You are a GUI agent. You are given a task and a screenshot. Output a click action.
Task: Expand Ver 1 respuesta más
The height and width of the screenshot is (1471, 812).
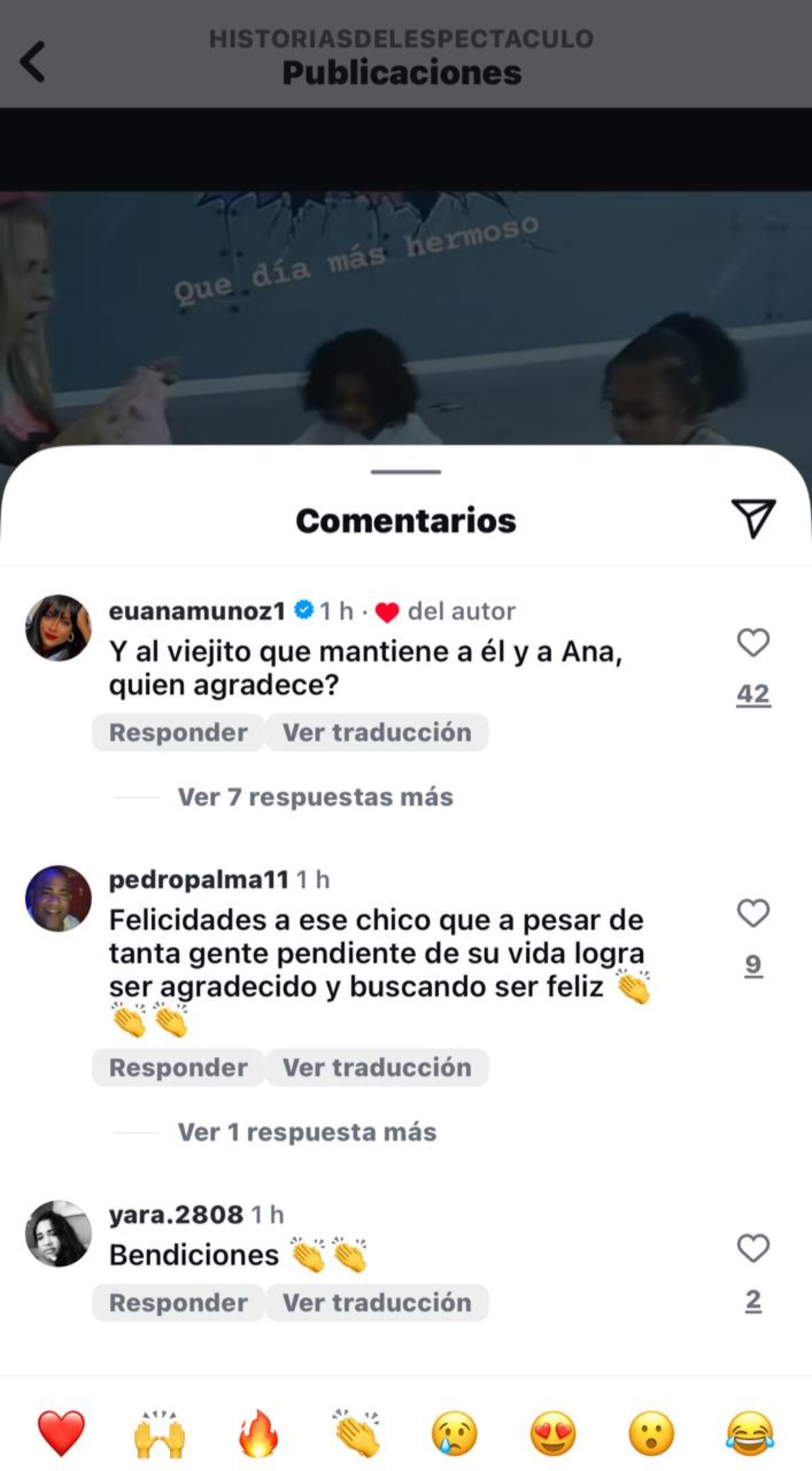pyautogui.click(x=307, y=1132)
